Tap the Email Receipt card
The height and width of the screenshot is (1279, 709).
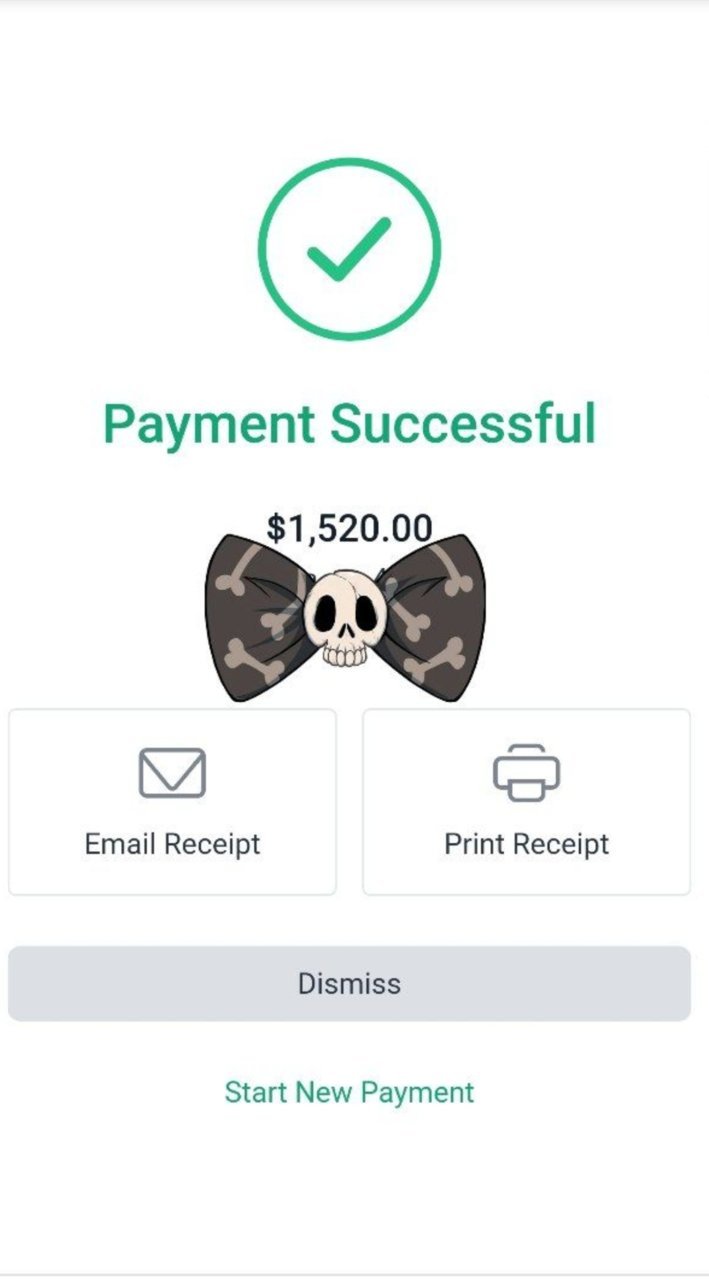tap(172, 802)
